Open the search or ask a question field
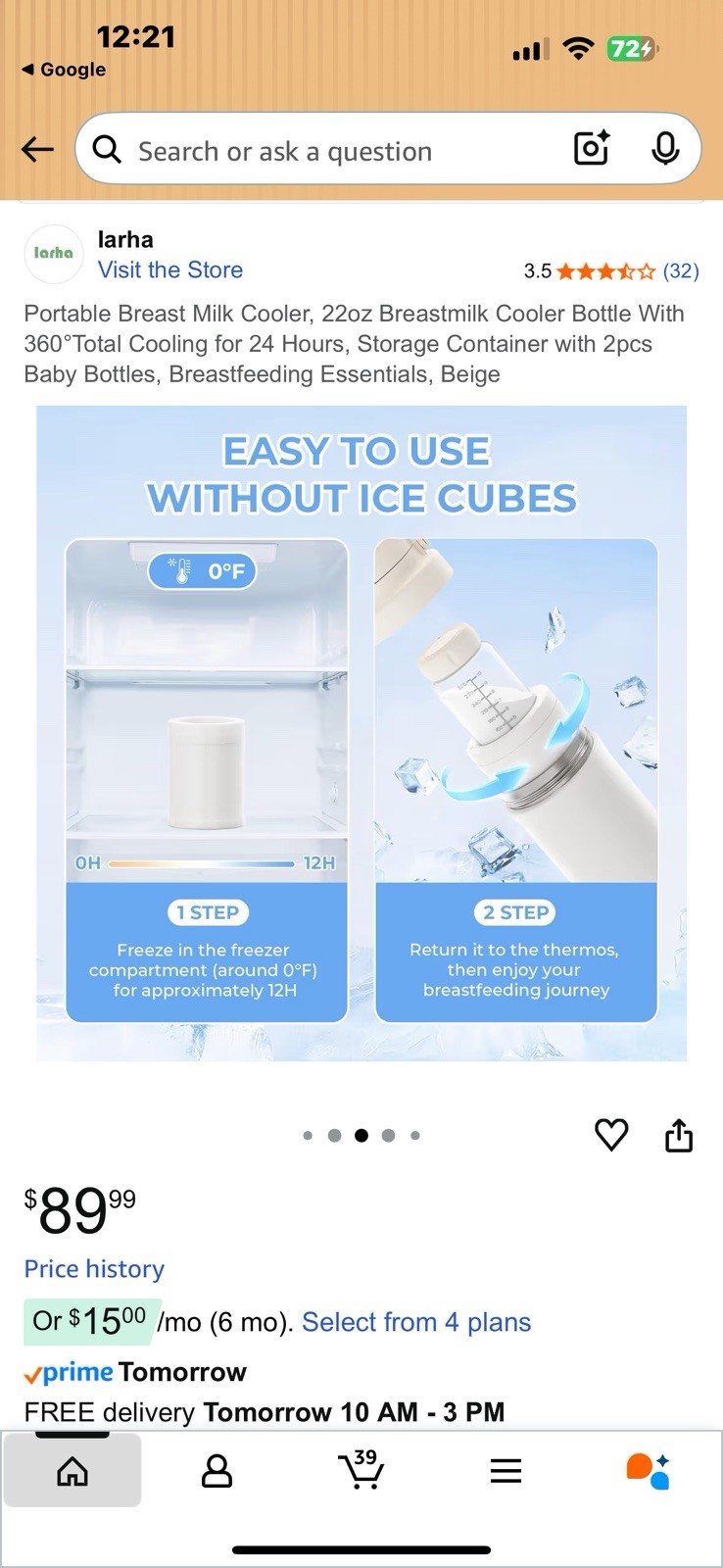This screenshot has height=1568, width=723. click(323, 151)
